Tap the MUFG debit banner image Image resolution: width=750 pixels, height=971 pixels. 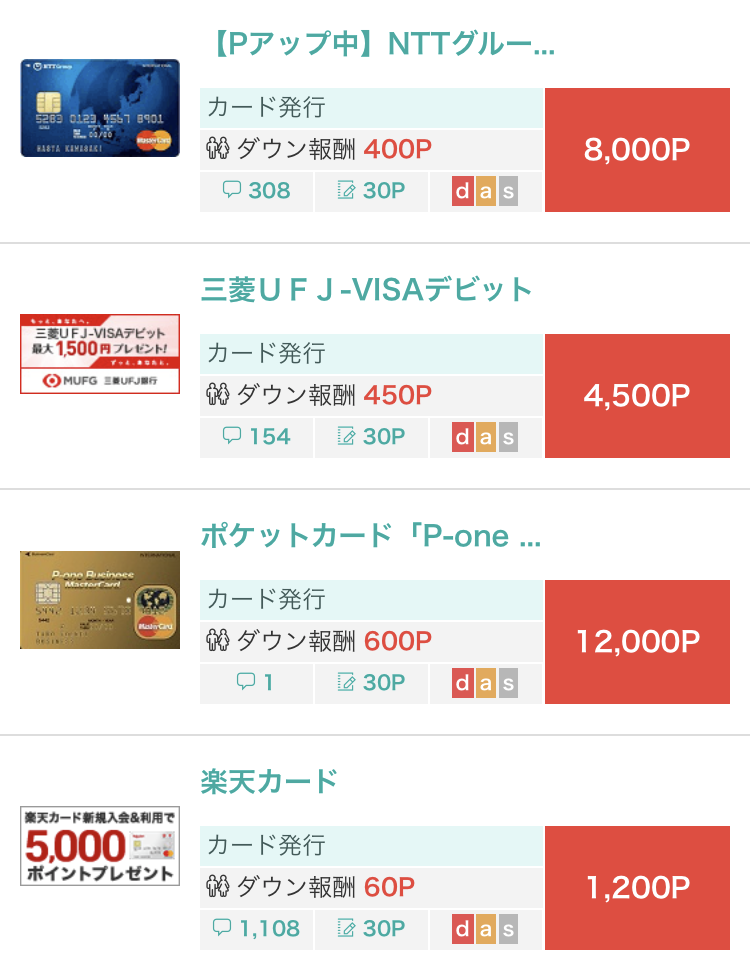tap(100, 354)
